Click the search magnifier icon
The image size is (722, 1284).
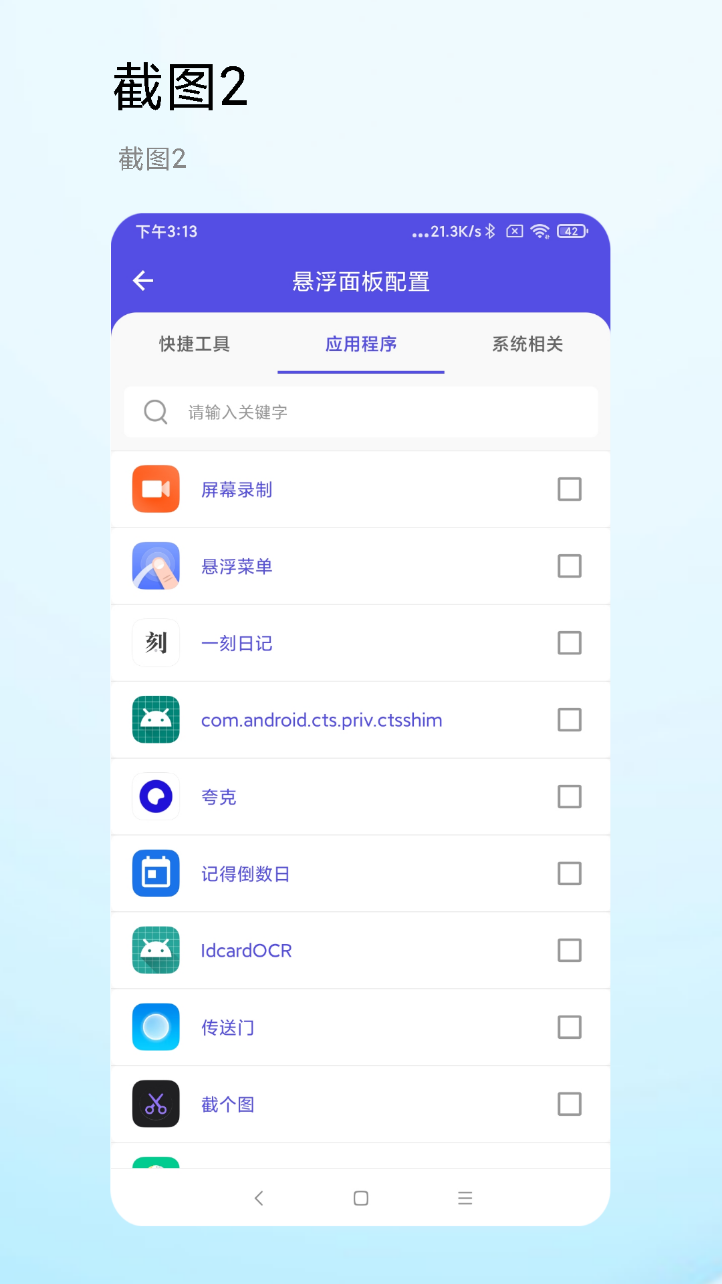coord(155,411)
